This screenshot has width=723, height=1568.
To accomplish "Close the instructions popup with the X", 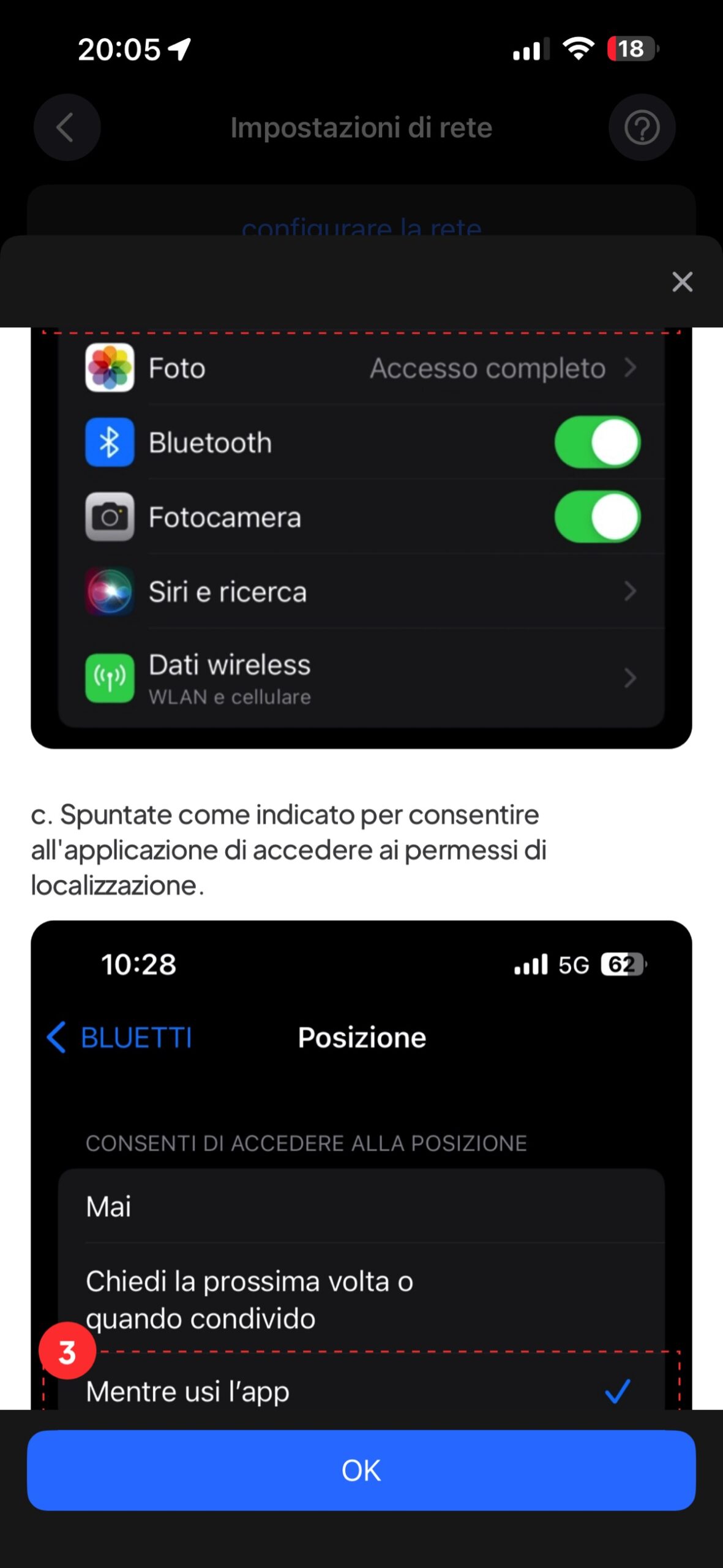I will click(682, 282).
